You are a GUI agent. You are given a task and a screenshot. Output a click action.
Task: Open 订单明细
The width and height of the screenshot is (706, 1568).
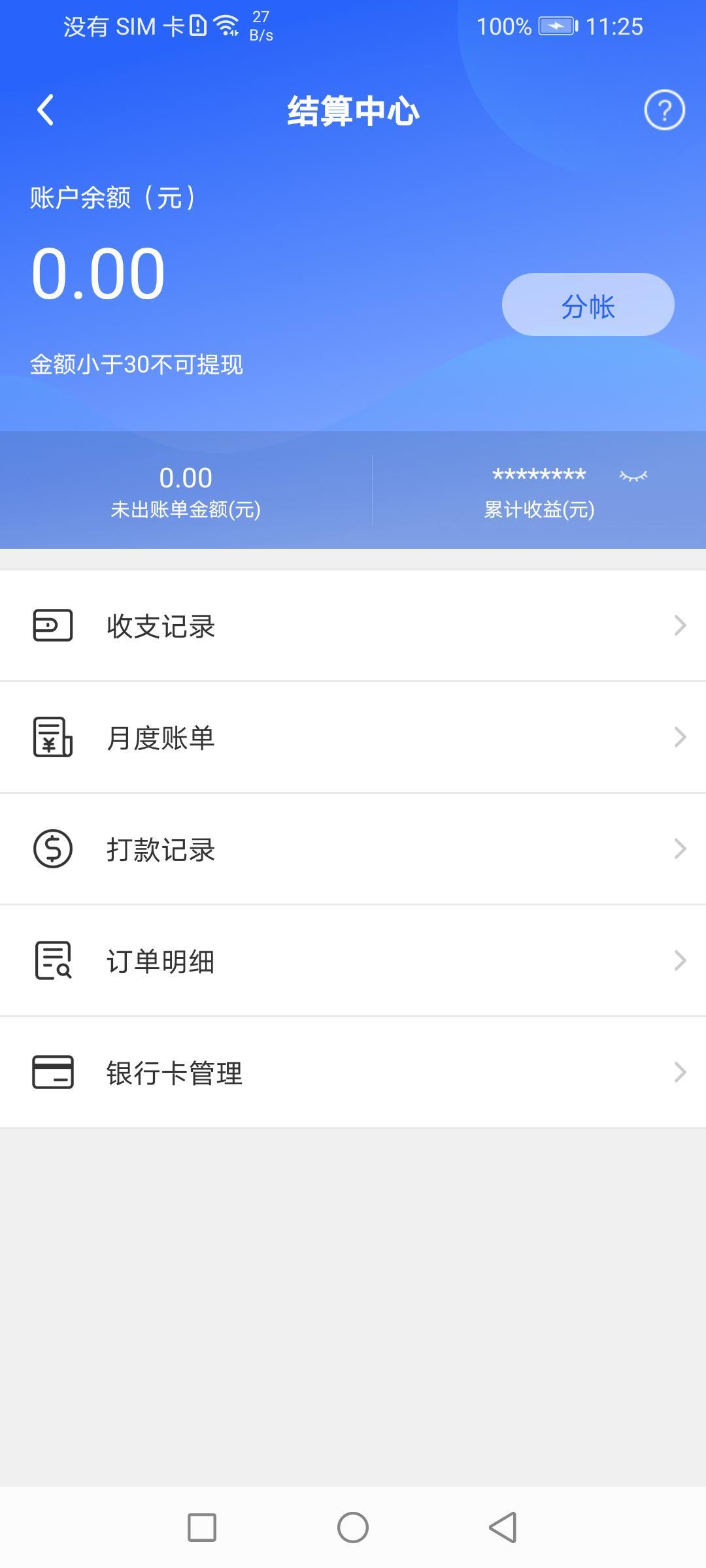pyautogui.click(x=353, y=961)
